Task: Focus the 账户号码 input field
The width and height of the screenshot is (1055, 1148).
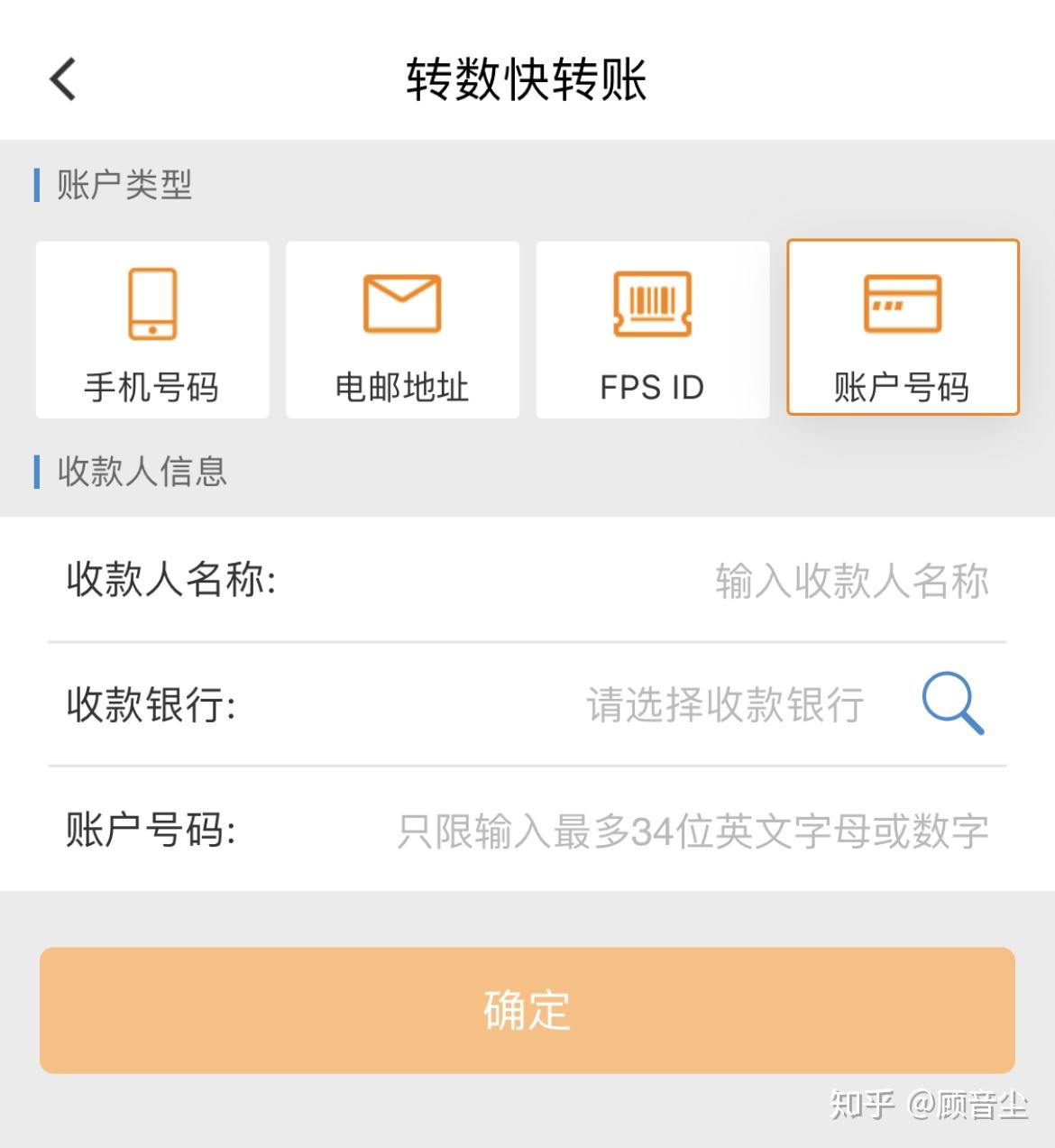Action: point(693,831)
